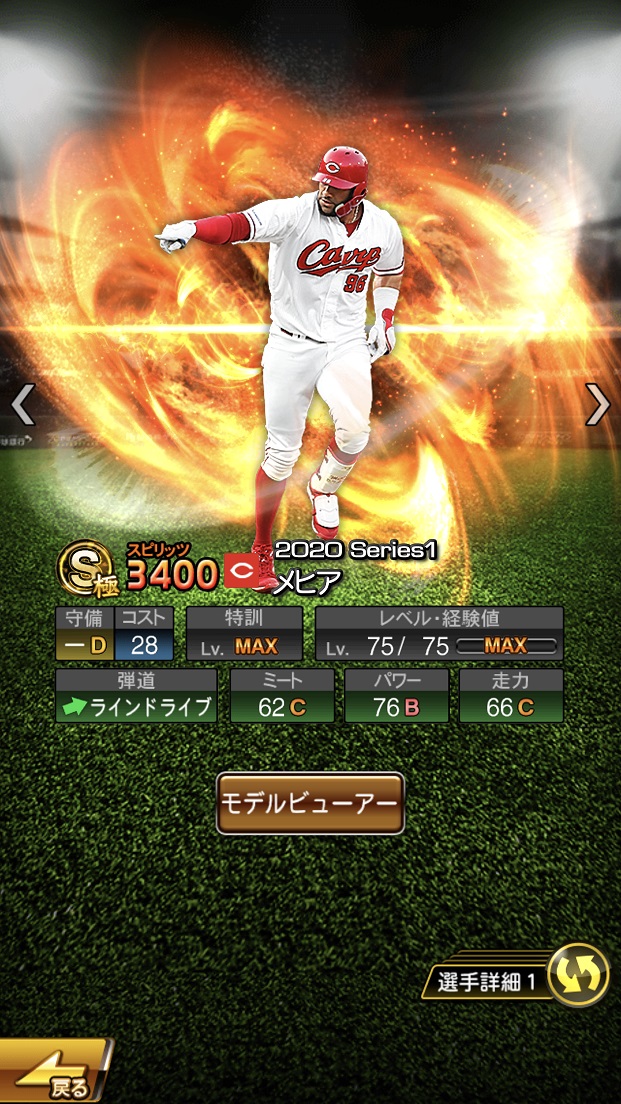Show the next player with right arrow

click(597, 405)
